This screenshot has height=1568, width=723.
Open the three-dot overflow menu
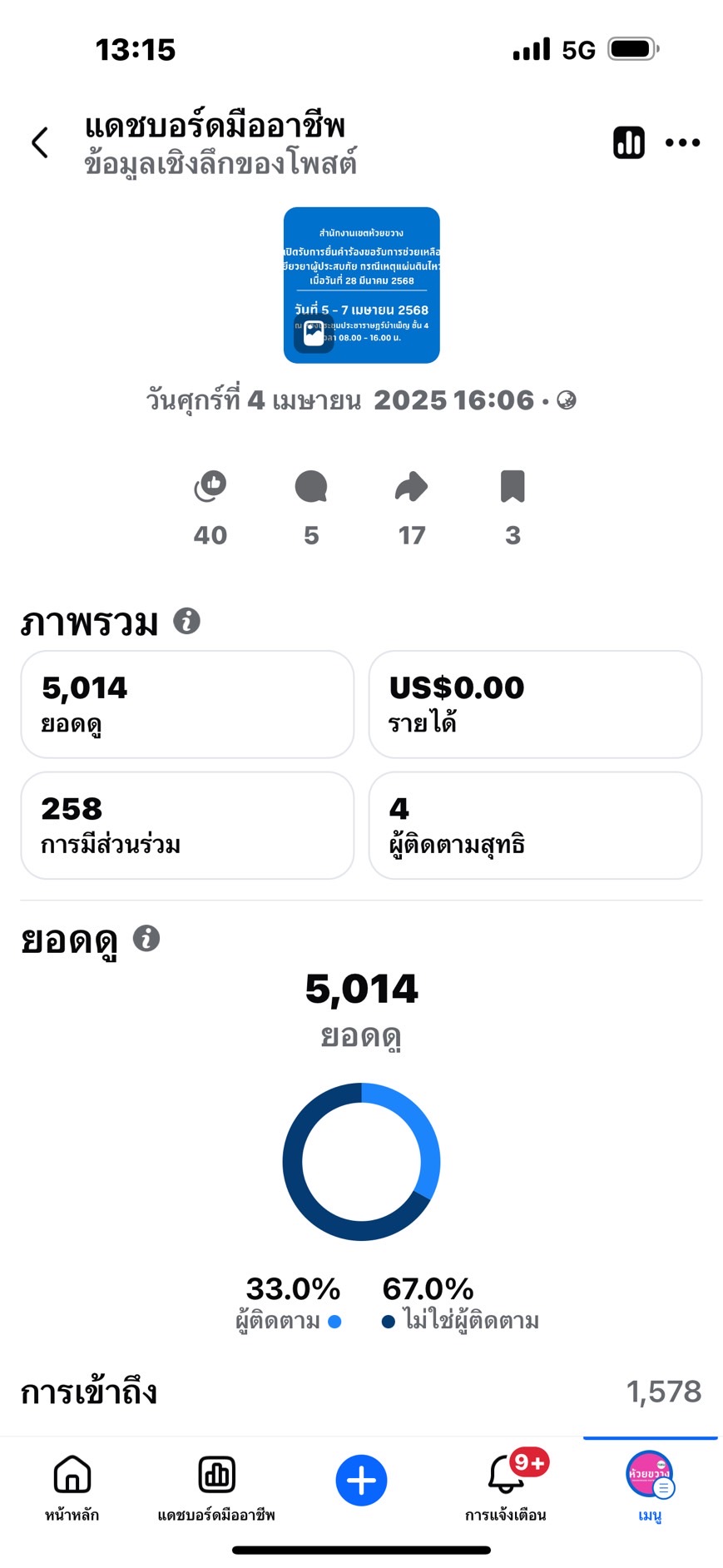pyautogui.click(x=683, y=142)
